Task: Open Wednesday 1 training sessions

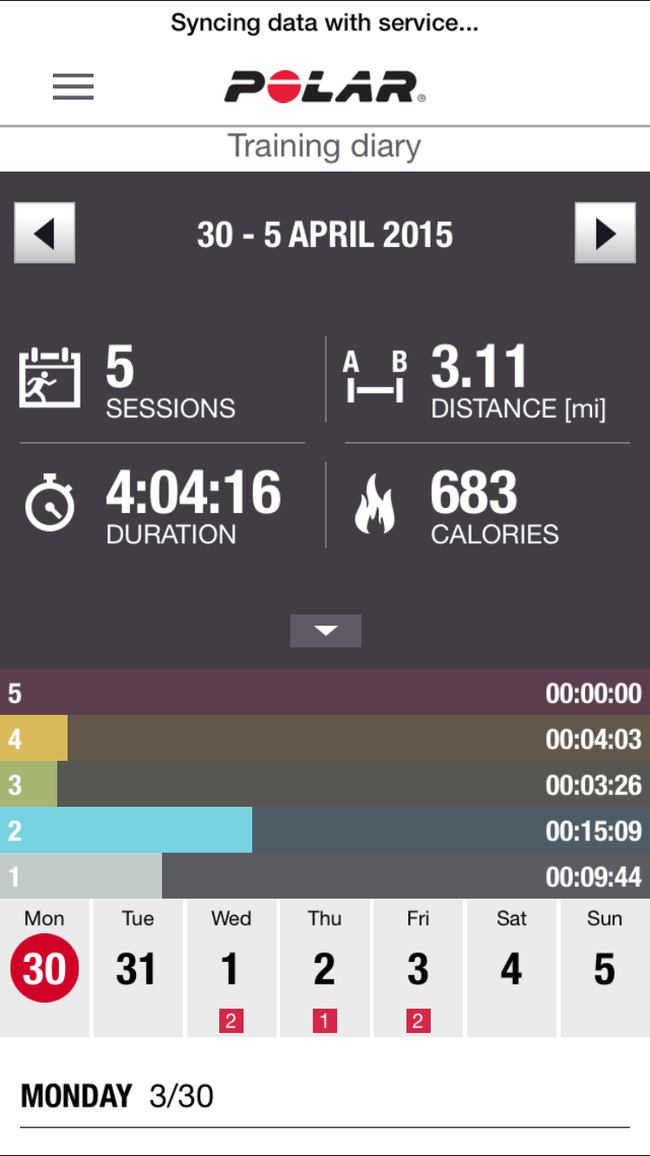Action: (x=231, y=968)
